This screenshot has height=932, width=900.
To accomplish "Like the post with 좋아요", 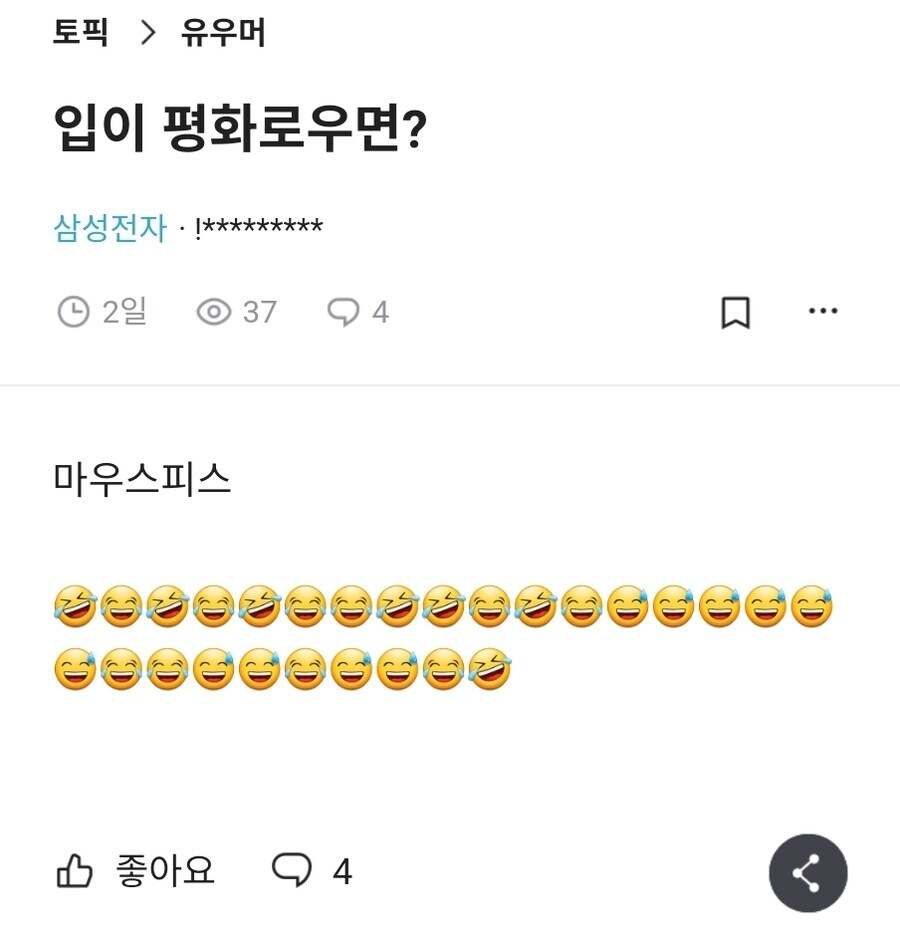I will [135, 871].
